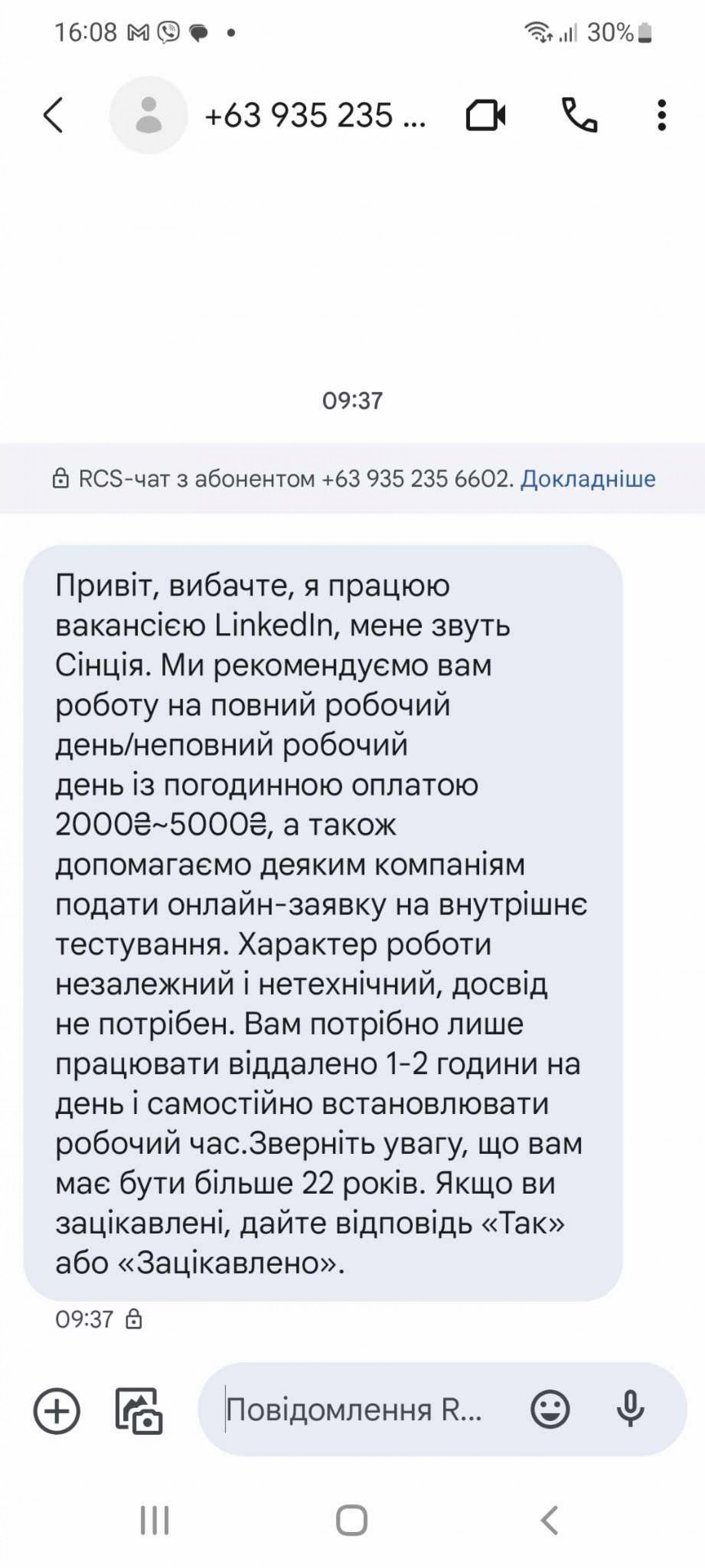705x1568 pixels.
Task: Open the Докладніше link about RCS chat
Action: [x=587, y=479]
